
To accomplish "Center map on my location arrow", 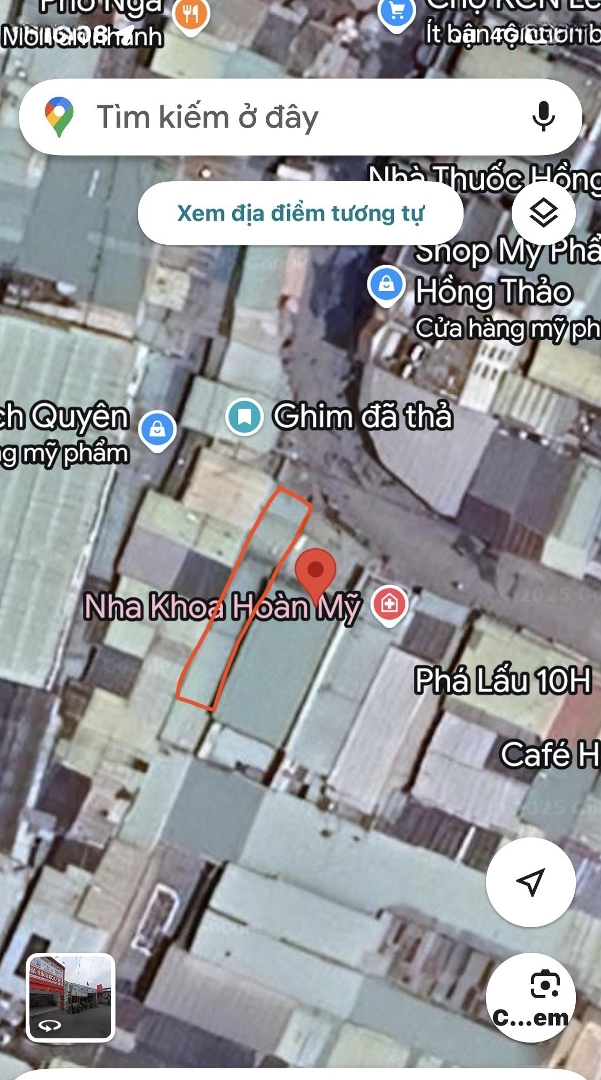I will [x=531, y=881].
